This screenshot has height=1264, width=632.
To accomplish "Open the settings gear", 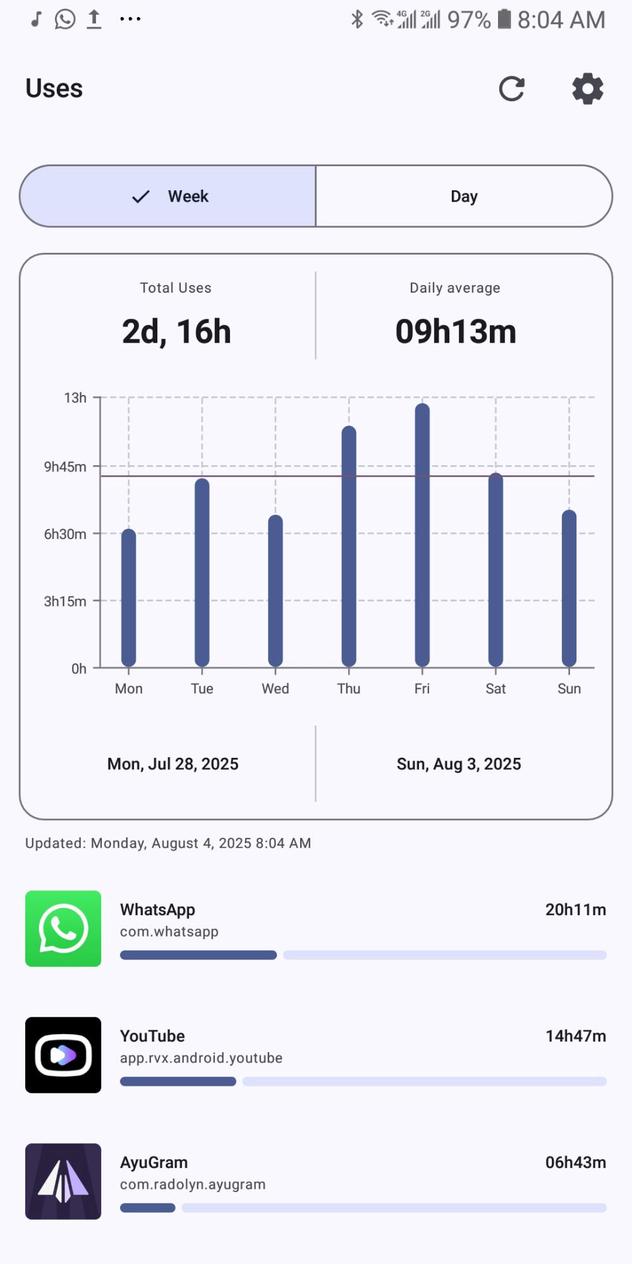I will pyautogui.click(x=588, y=89).
